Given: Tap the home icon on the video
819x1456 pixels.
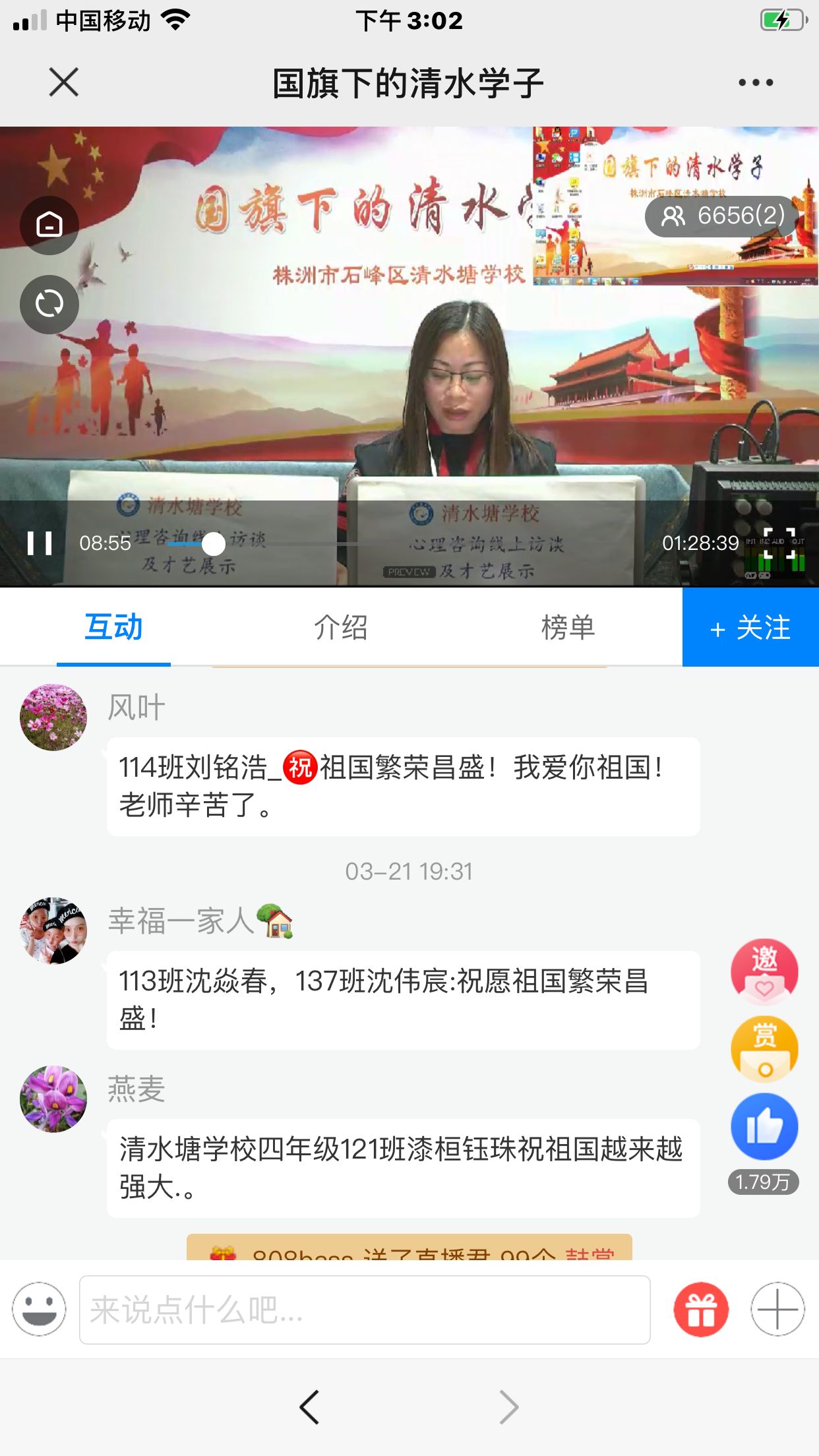Looking at the screenshot, I should coord(49,226).
